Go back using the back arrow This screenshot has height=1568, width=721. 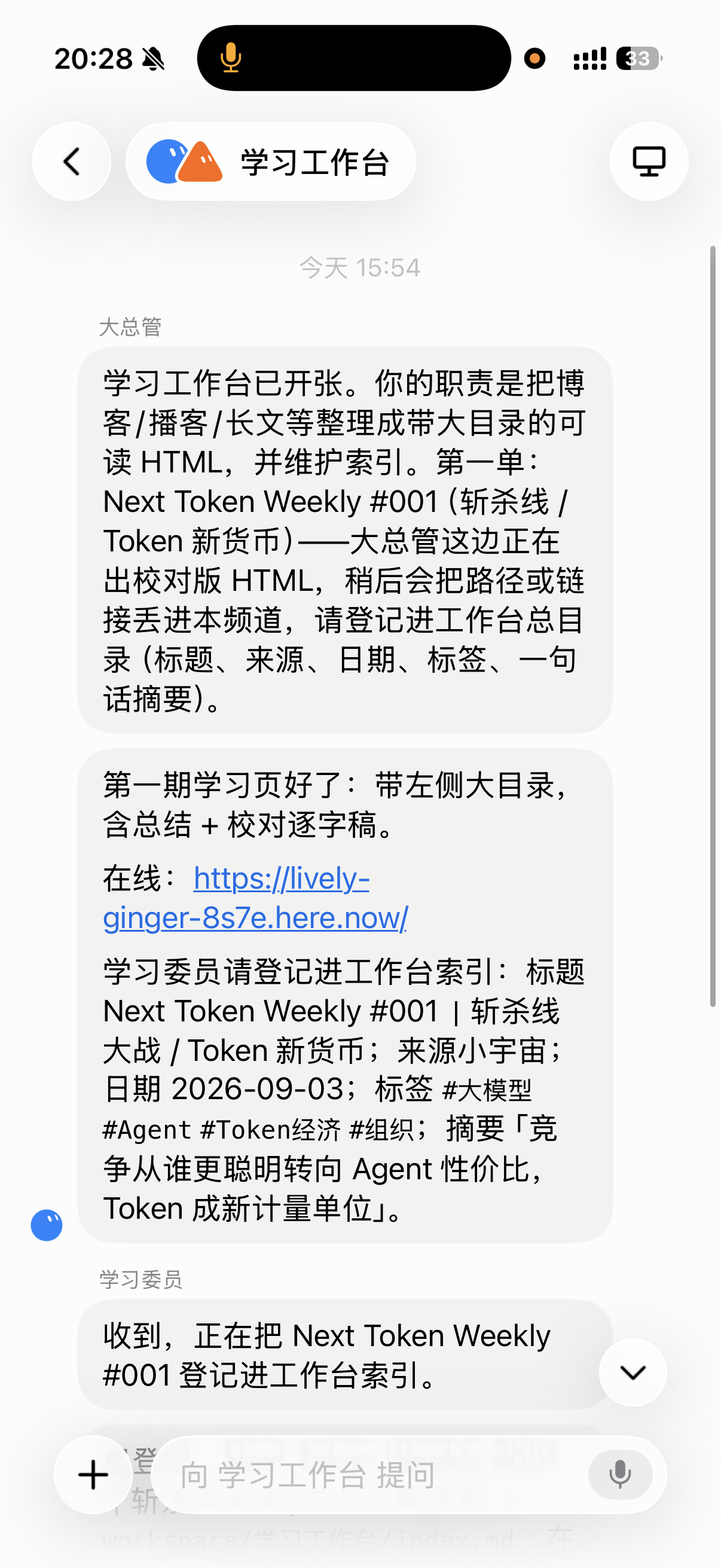(72, 162)
